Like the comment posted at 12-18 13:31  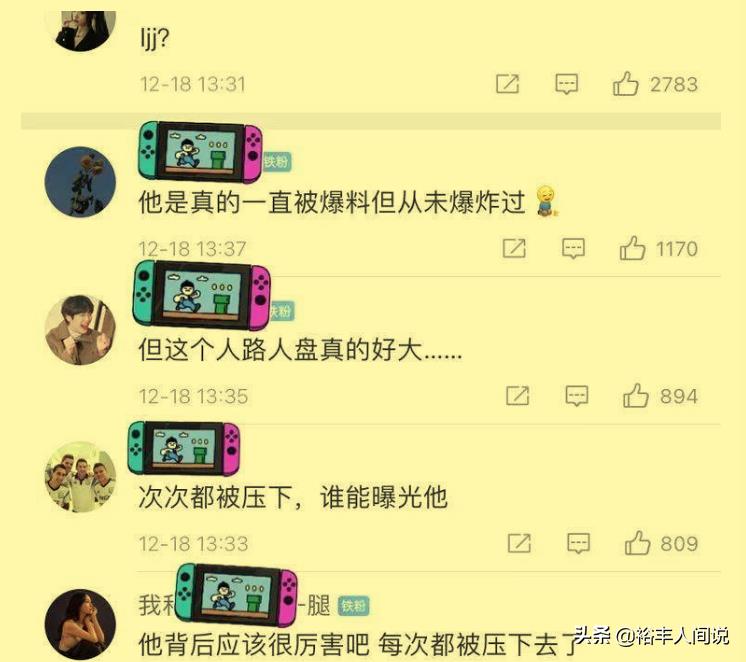pos(626,84)
